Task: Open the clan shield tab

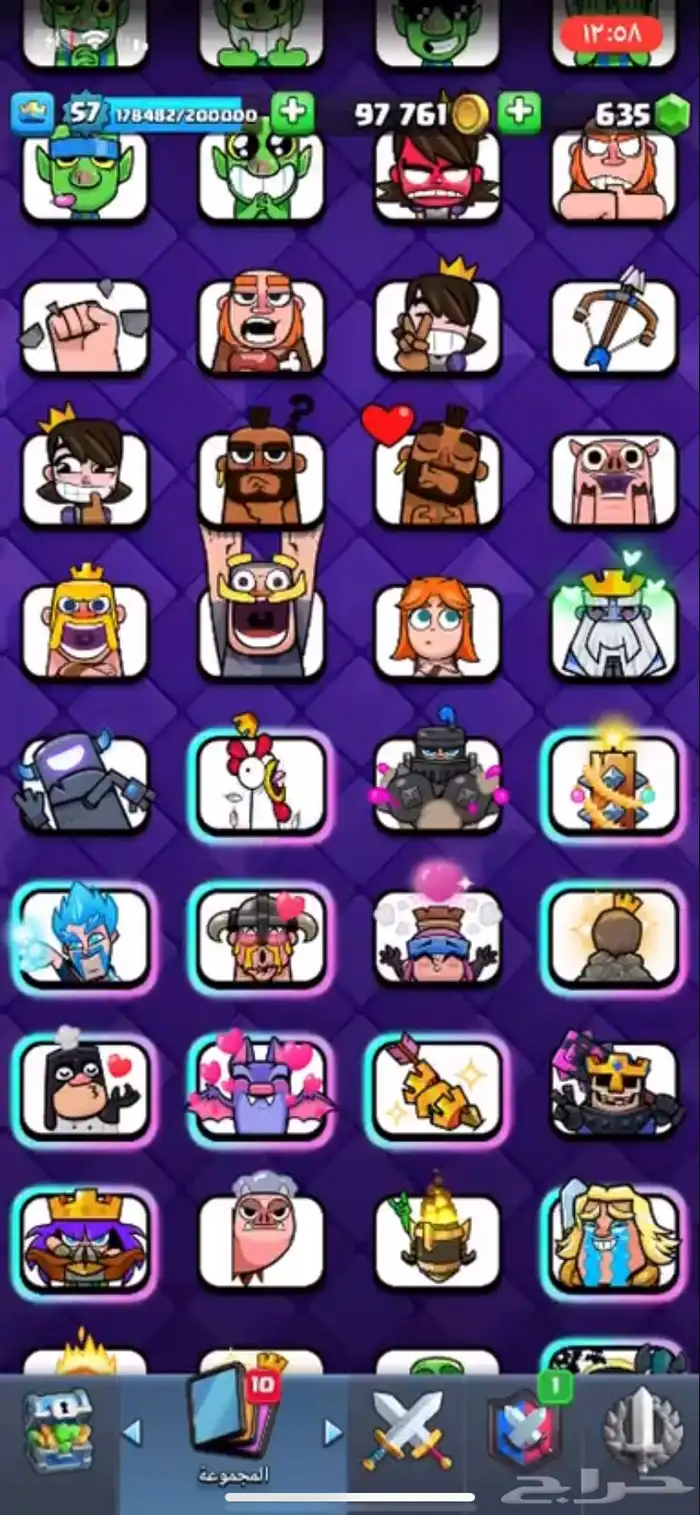Action: (524, 1430)
